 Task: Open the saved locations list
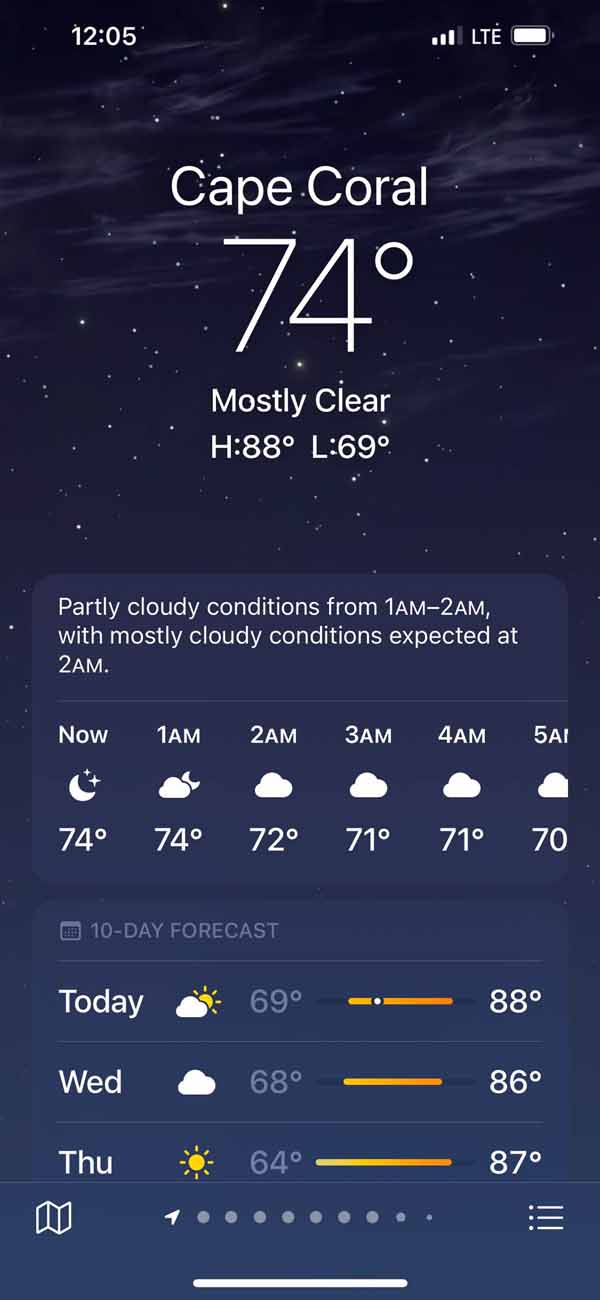point(546,1217)
